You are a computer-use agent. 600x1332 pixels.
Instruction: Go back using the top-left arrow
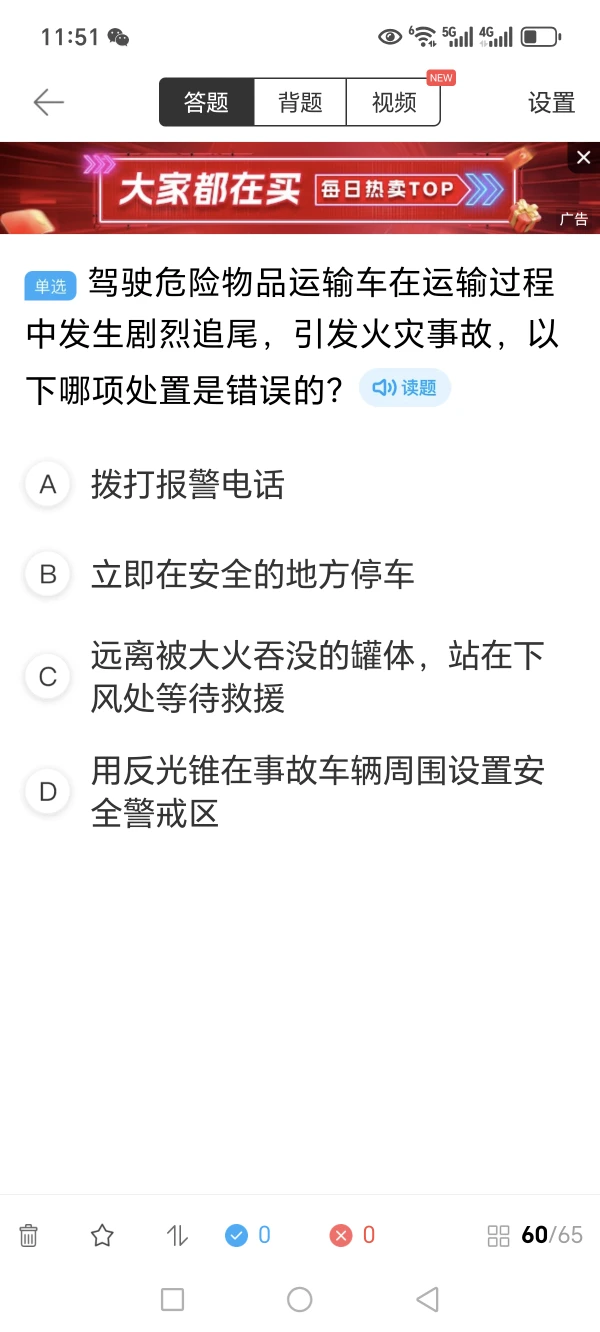48,102
